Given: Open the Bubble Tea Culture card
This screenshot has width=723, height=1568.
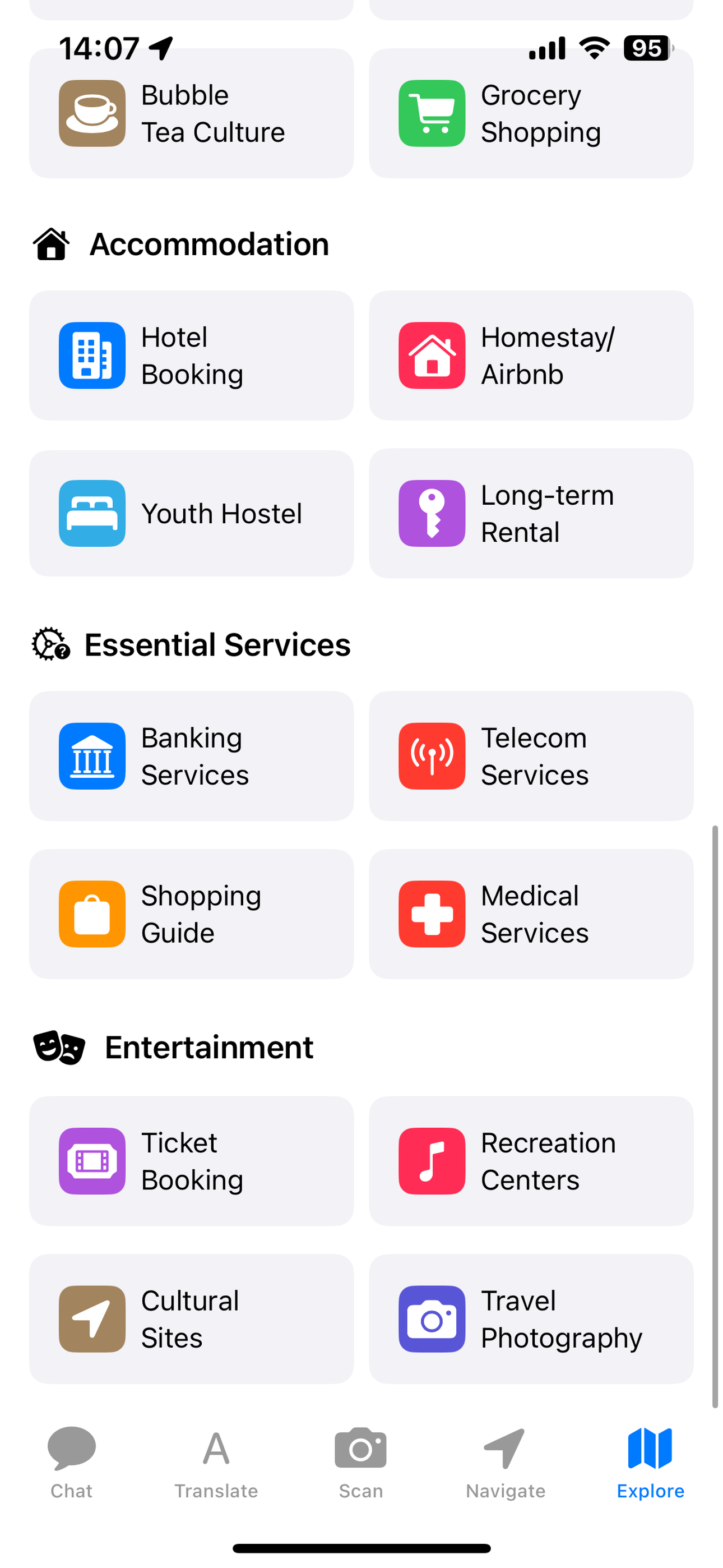Looking at the screenshot, I should 191,113.
